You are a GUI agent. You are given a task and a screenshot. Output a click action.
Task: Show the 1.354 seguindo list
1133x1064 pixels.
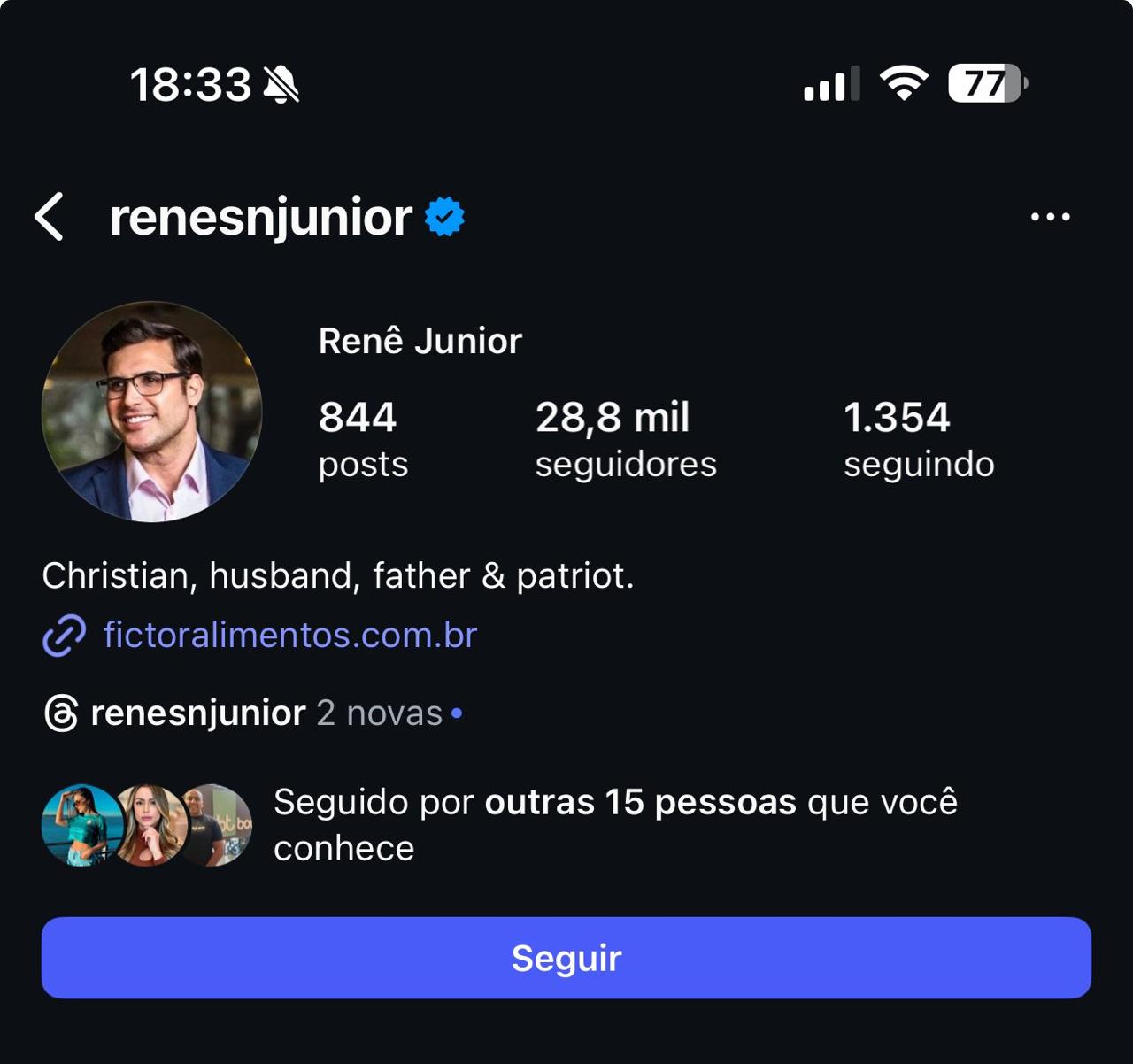tap(918, 439)
